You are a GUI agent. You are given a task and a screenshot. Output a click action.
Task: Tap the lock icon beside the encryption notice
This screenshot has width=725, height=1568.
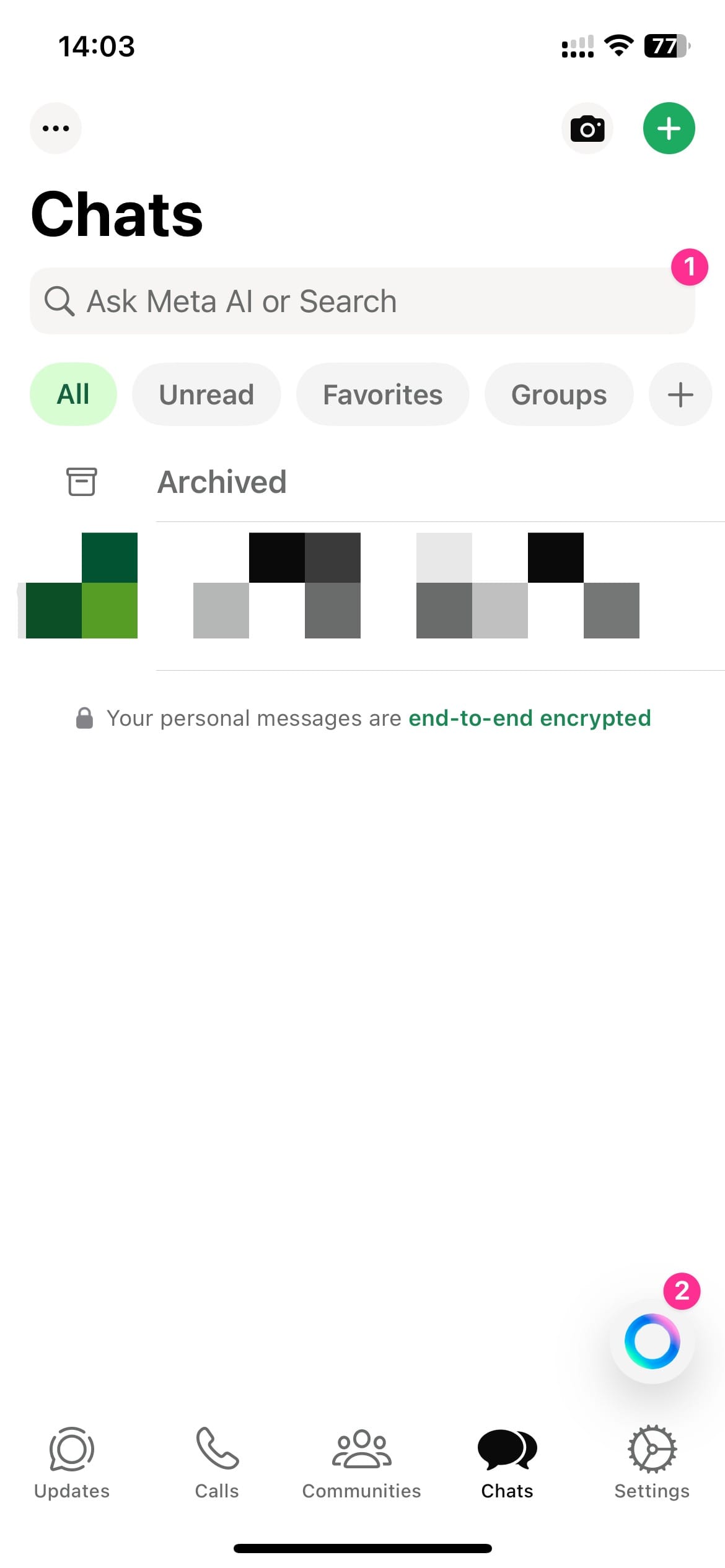pos(85,718)
